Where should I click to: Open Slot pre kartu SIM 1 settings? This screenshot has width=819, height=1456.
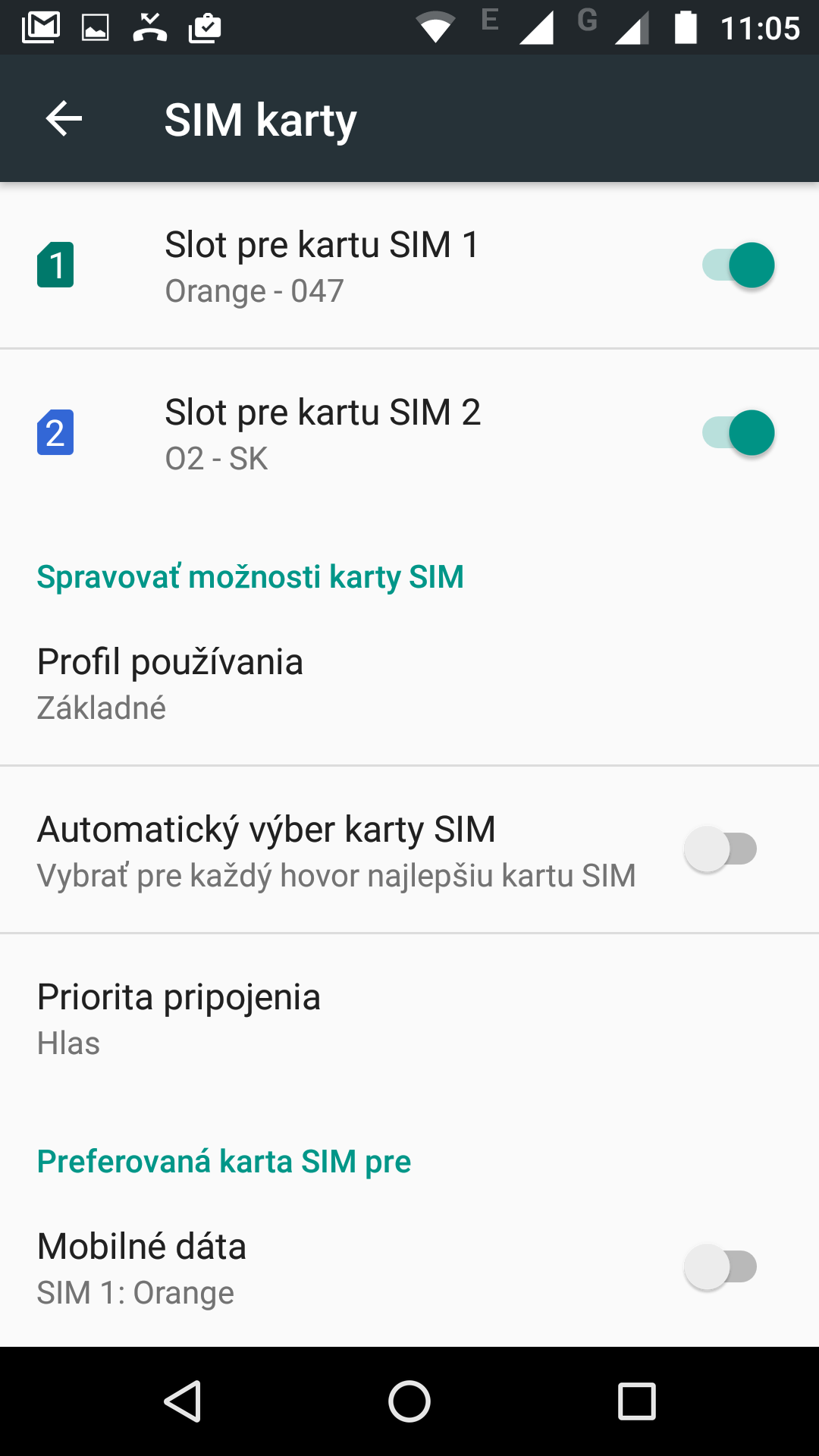coord(409,265)
